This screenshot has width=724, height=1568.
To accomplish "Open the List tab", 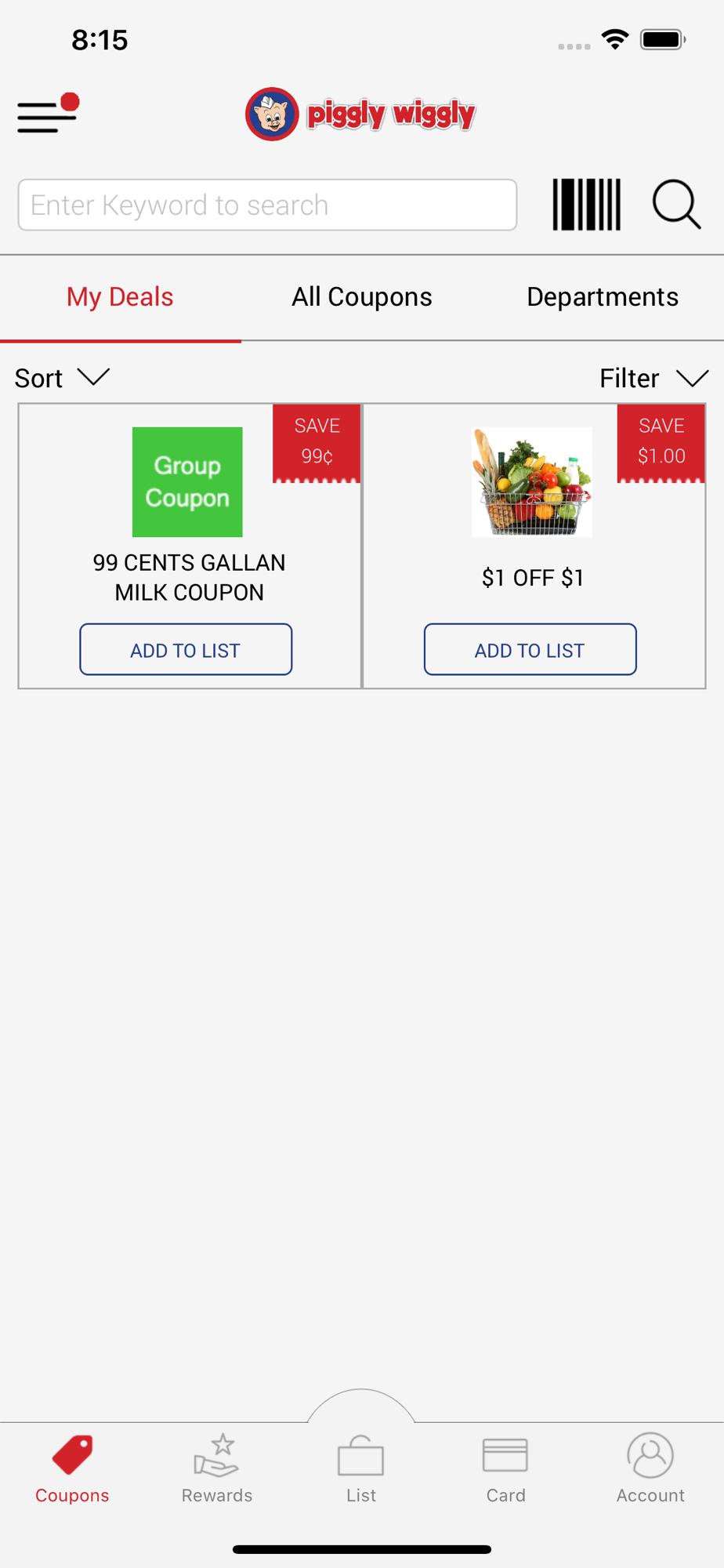I will (361, 1468).
